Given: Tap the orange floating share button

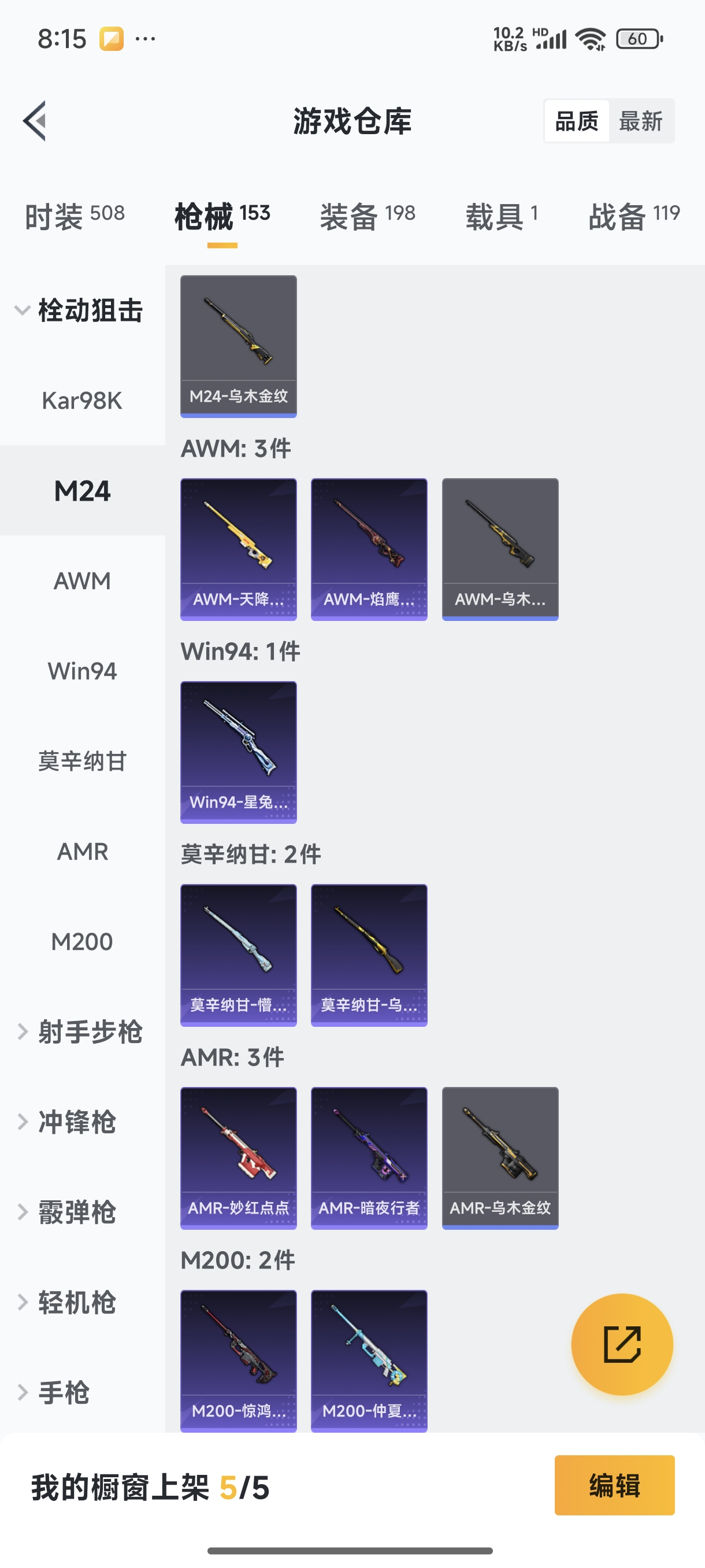Looking at the screenshot, I should (622, 1344).
